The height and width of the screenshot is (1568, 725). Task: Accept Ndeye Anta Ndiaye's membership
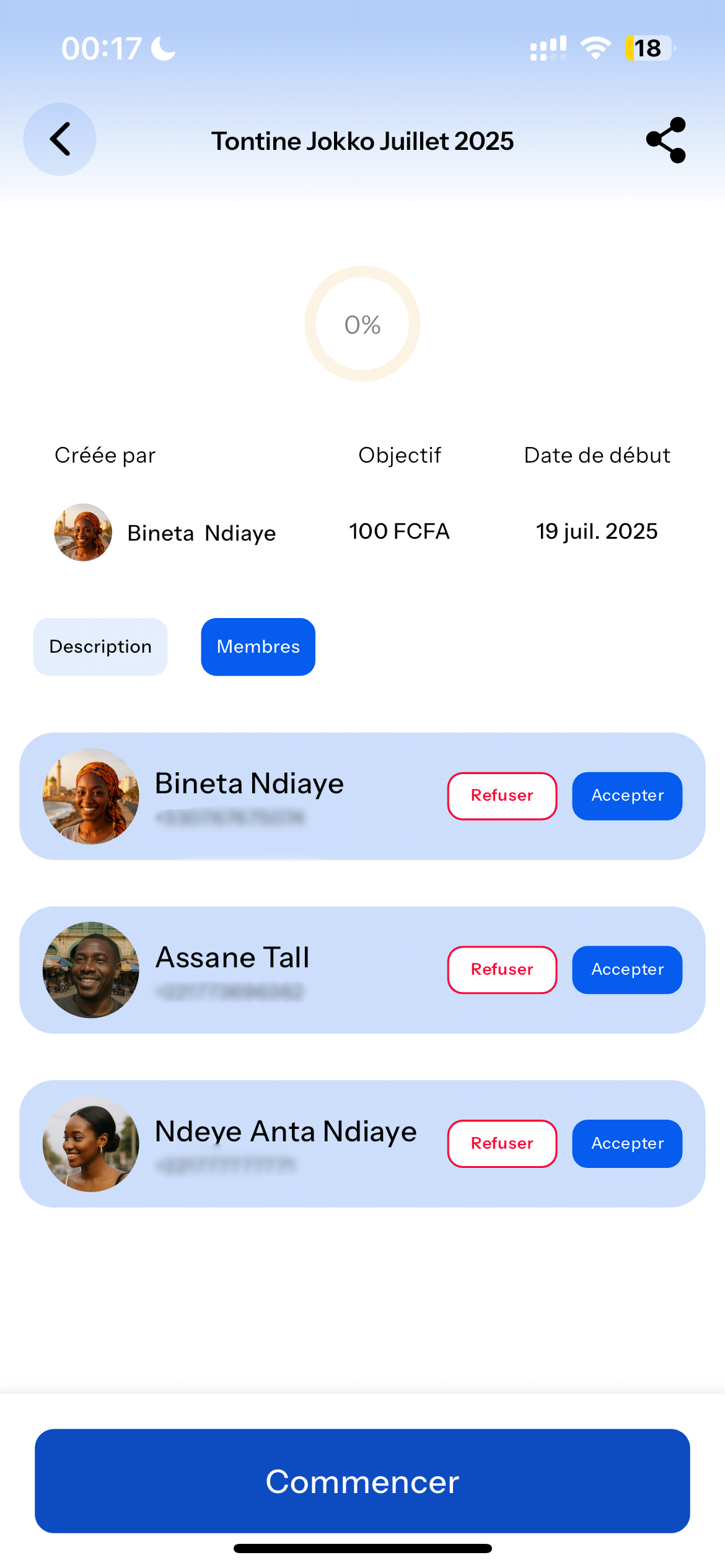click(x=627, y=1143)
